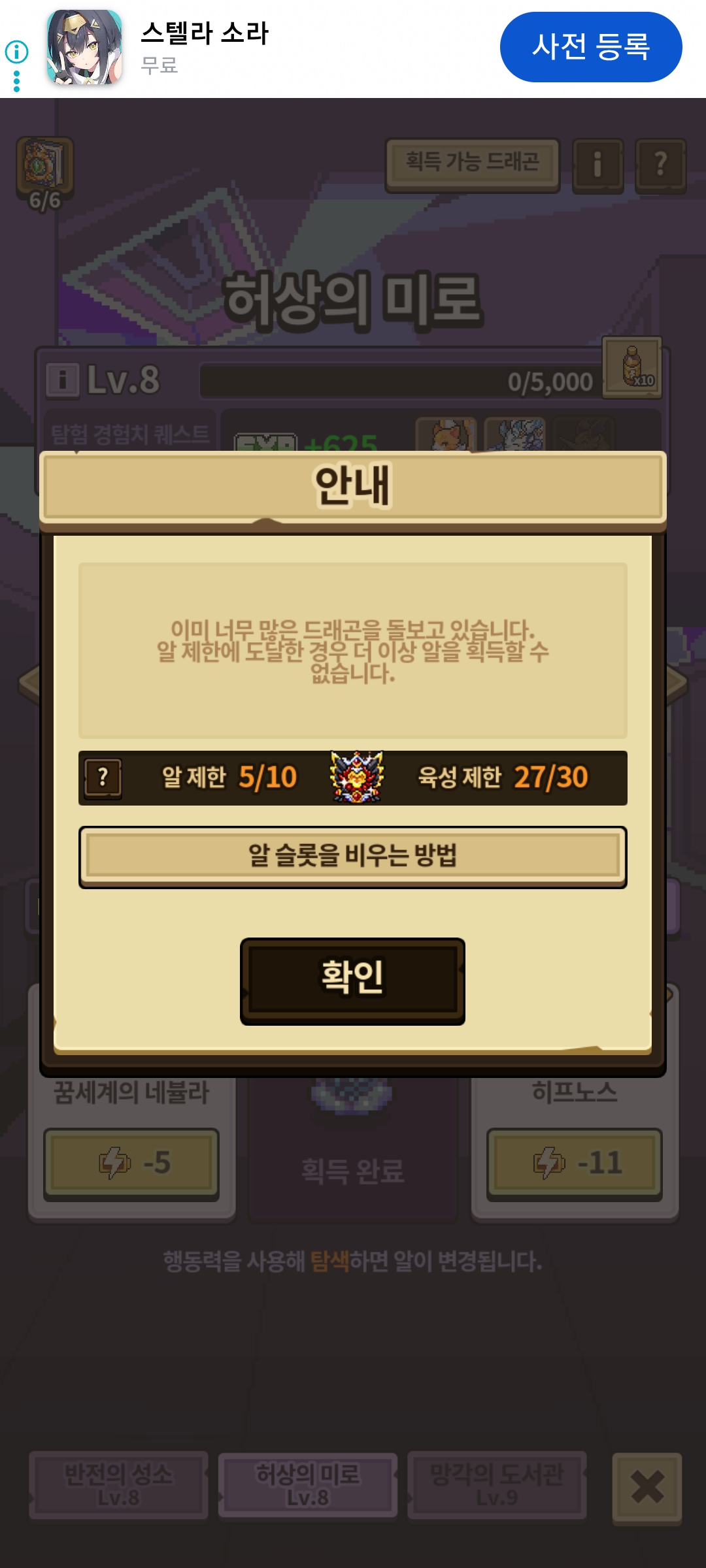706x1568 pixels.
Task: Open 알 슬롯을 비우는 방법 guide
Action: (x=352, y=857)
